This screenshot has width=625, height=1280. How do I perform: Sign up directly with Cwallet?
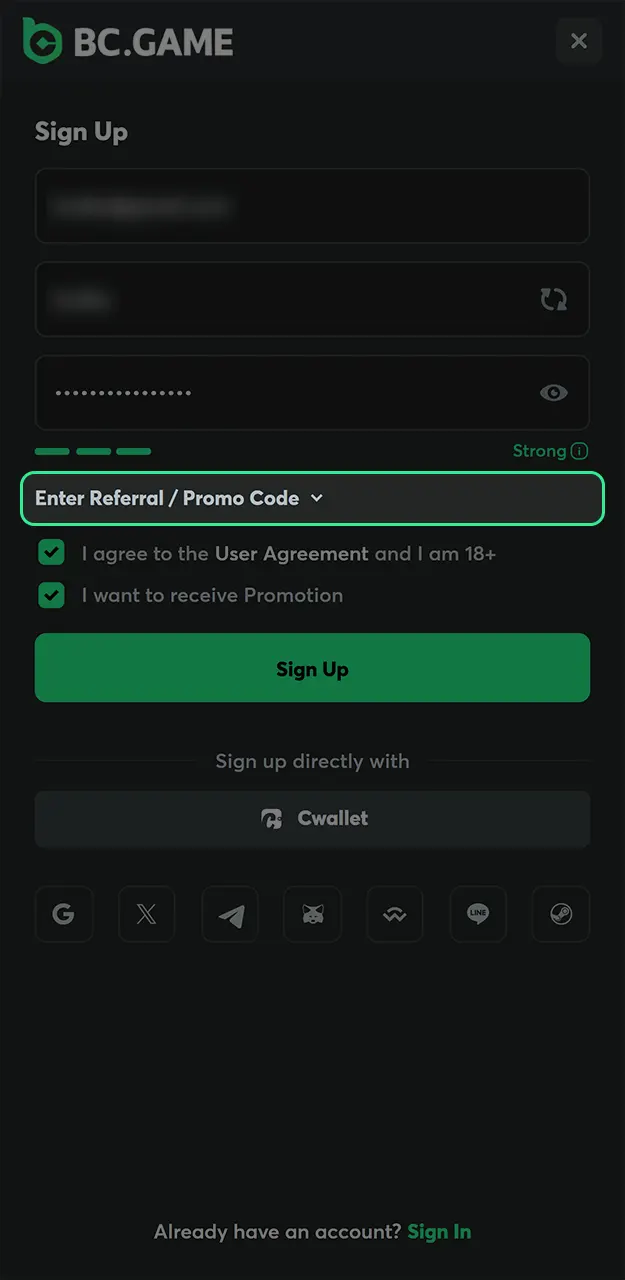[x=312, y=818]
